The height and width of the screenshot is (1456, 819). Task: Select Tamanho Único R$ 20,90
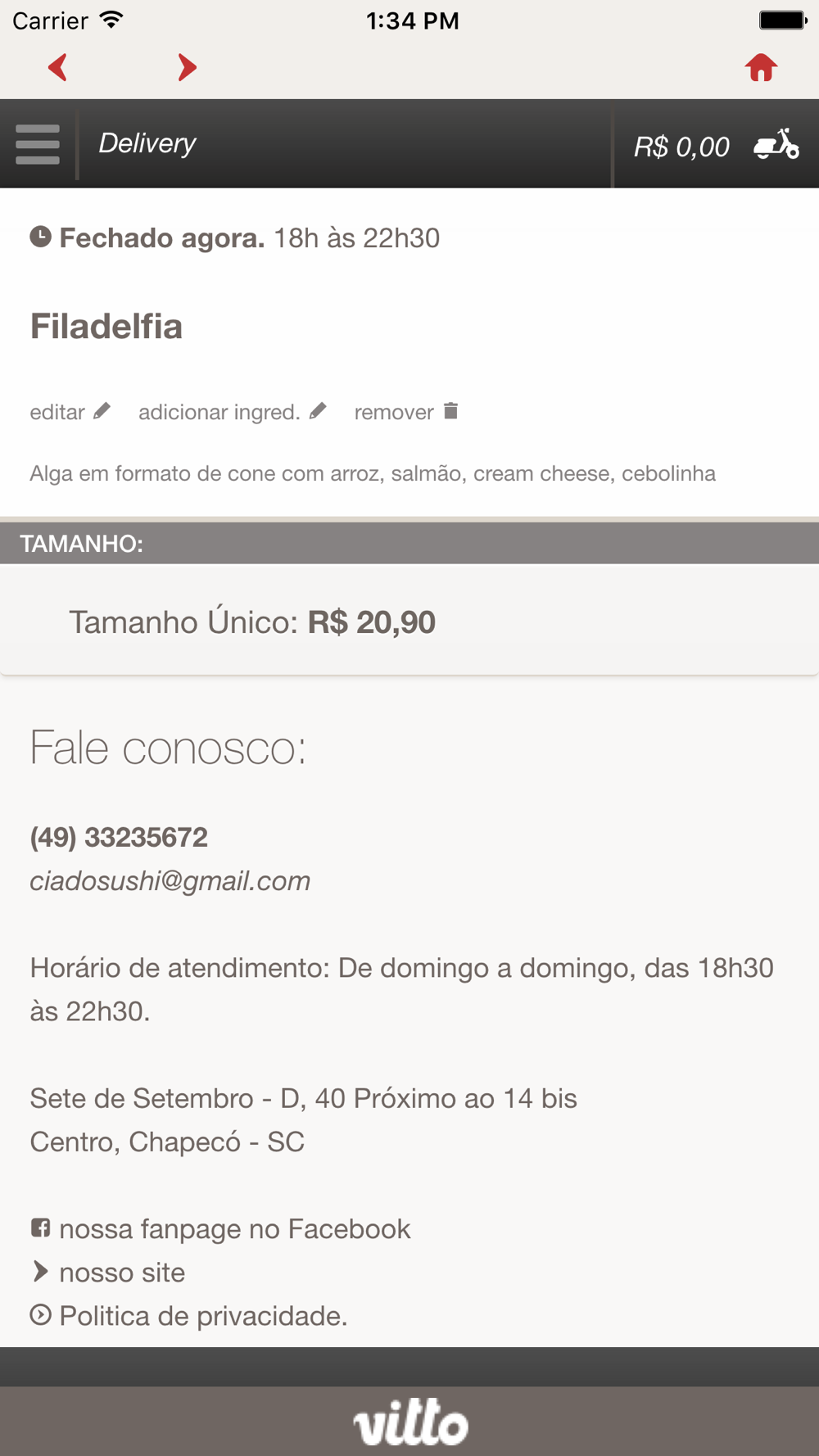point(409,622)
